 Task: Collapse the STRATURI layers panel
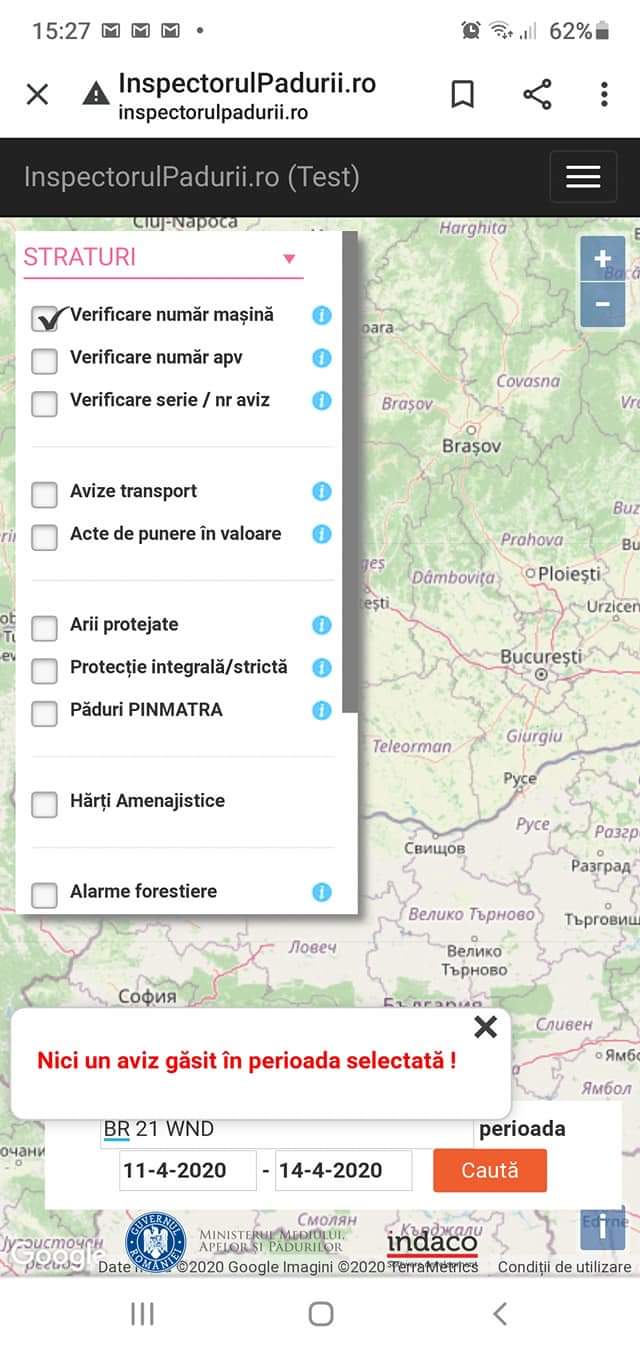(x=289, y=258)
